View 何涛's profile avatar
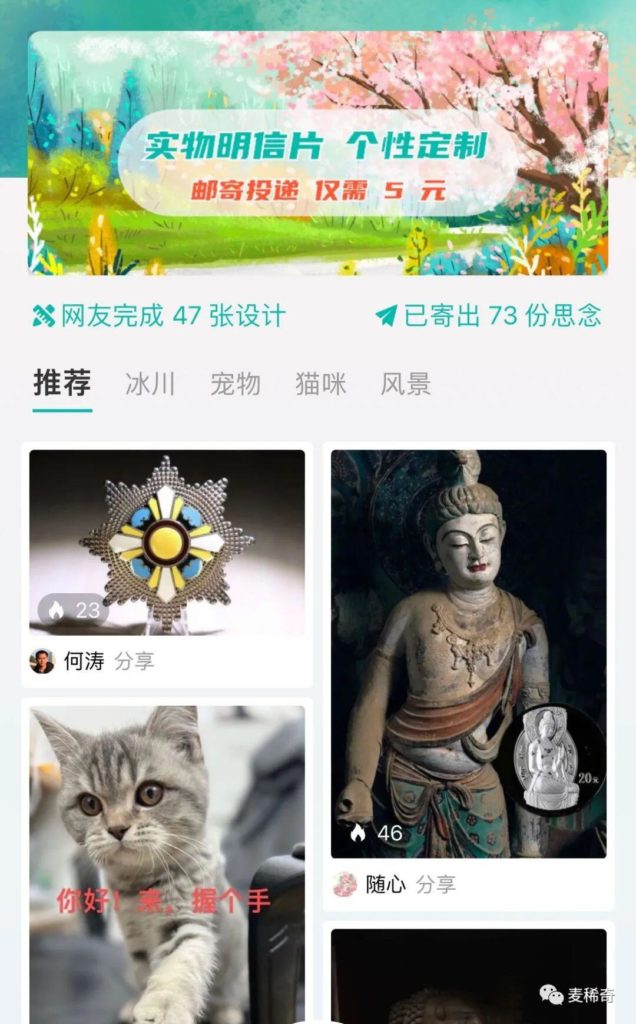 coord(42,661)
